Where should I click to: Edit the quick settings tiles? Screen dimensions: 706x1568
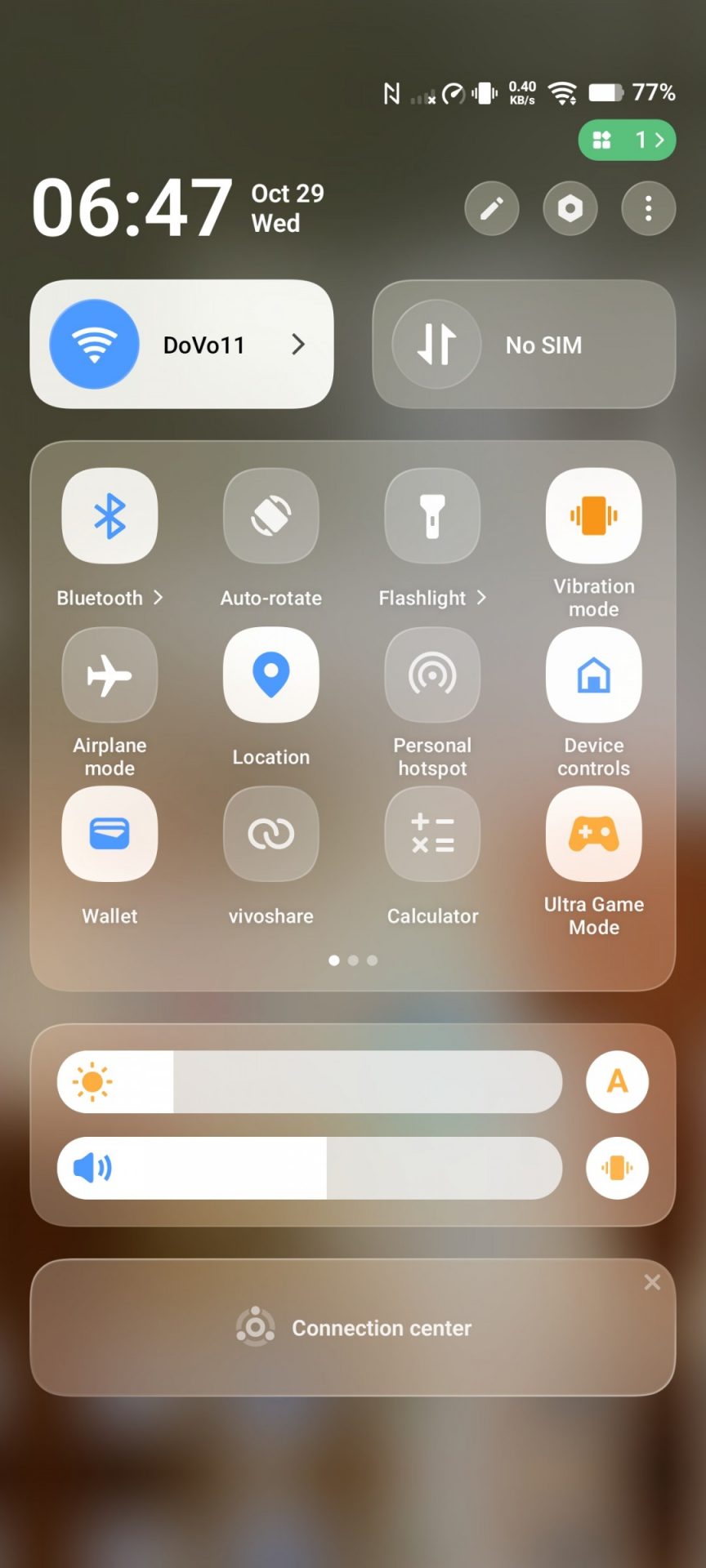(x=491, y=208)
